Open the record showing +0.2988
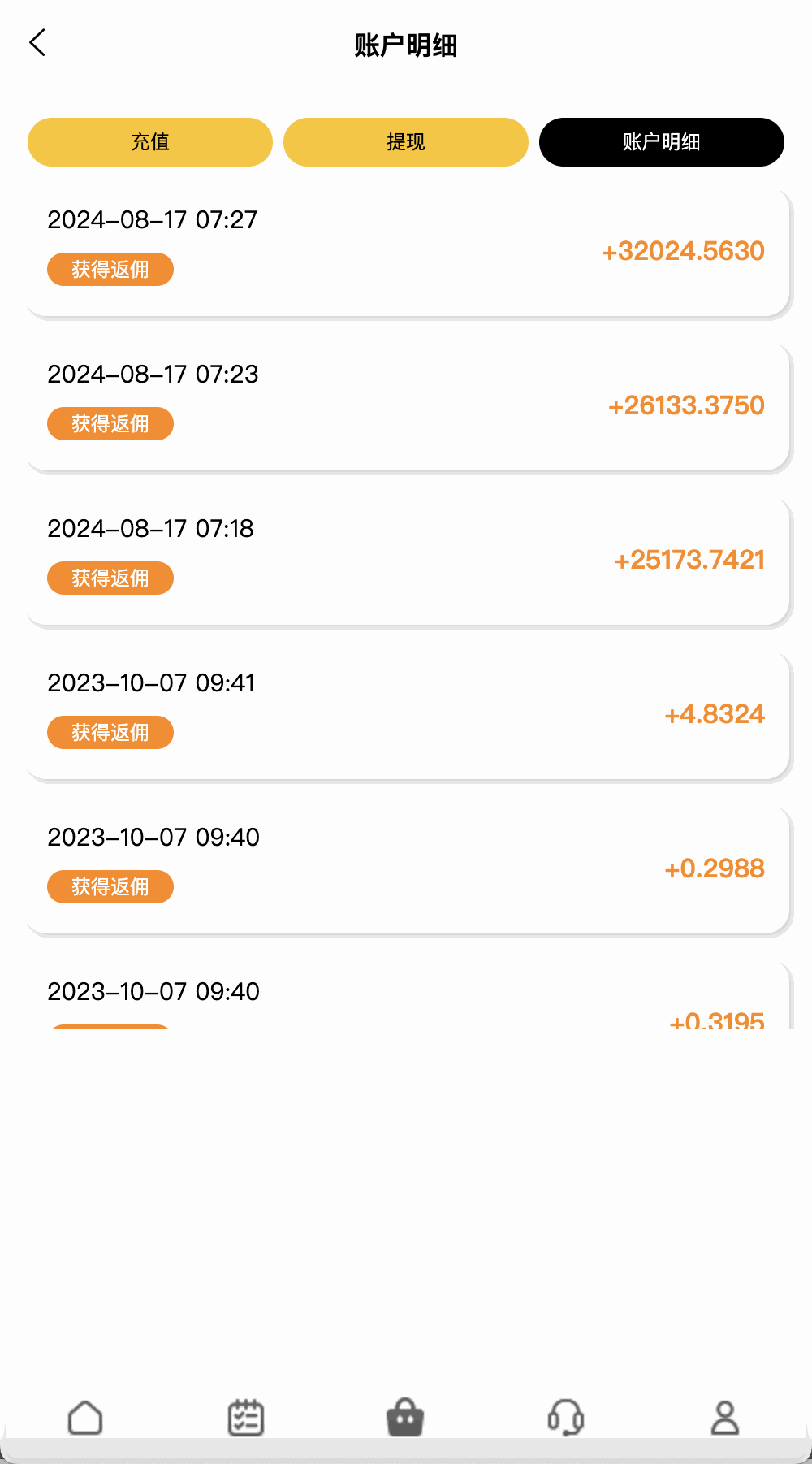 tap(715, 868)
